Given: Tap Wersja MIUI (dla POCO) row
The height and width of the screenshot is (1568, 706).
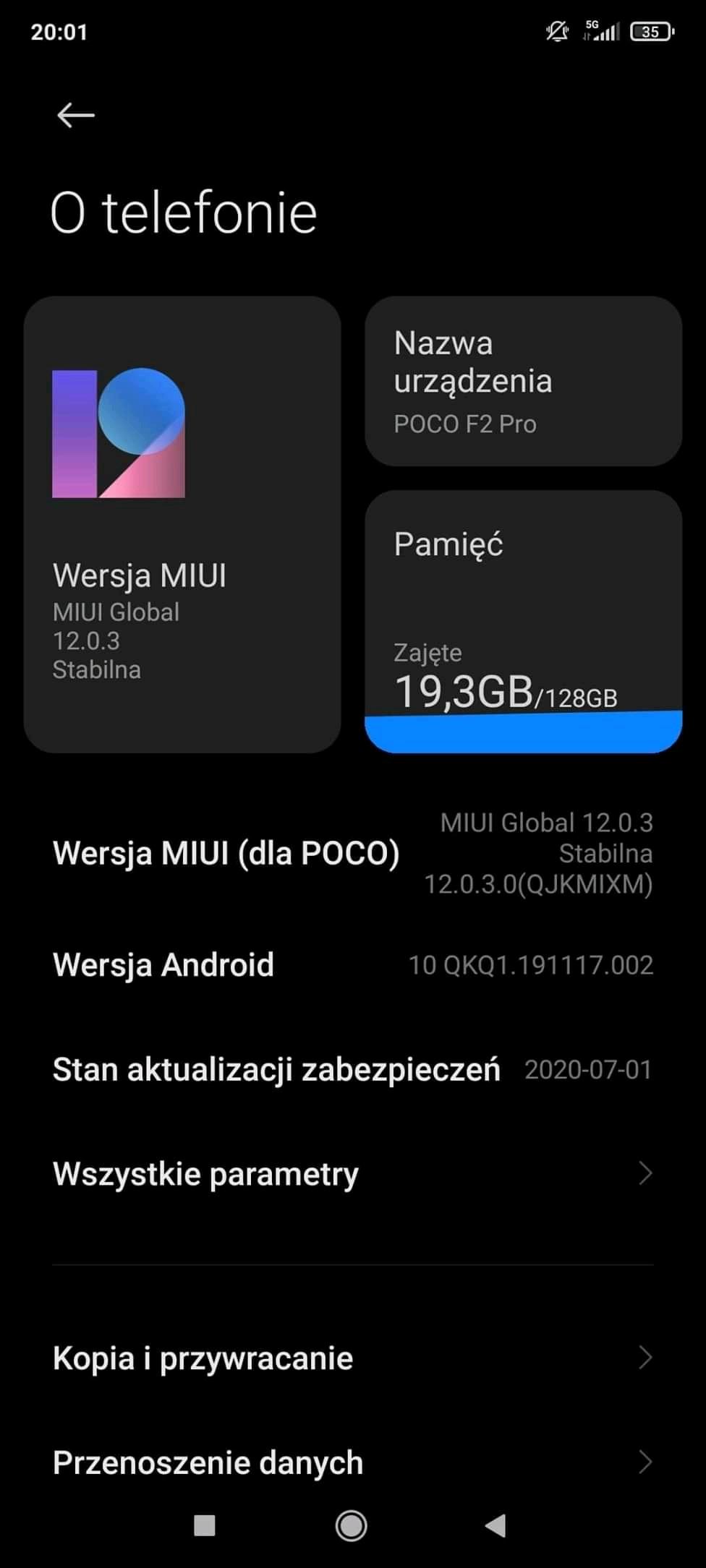Looking at the screenshot, I should pyautogui.click(x=352, y=853).
